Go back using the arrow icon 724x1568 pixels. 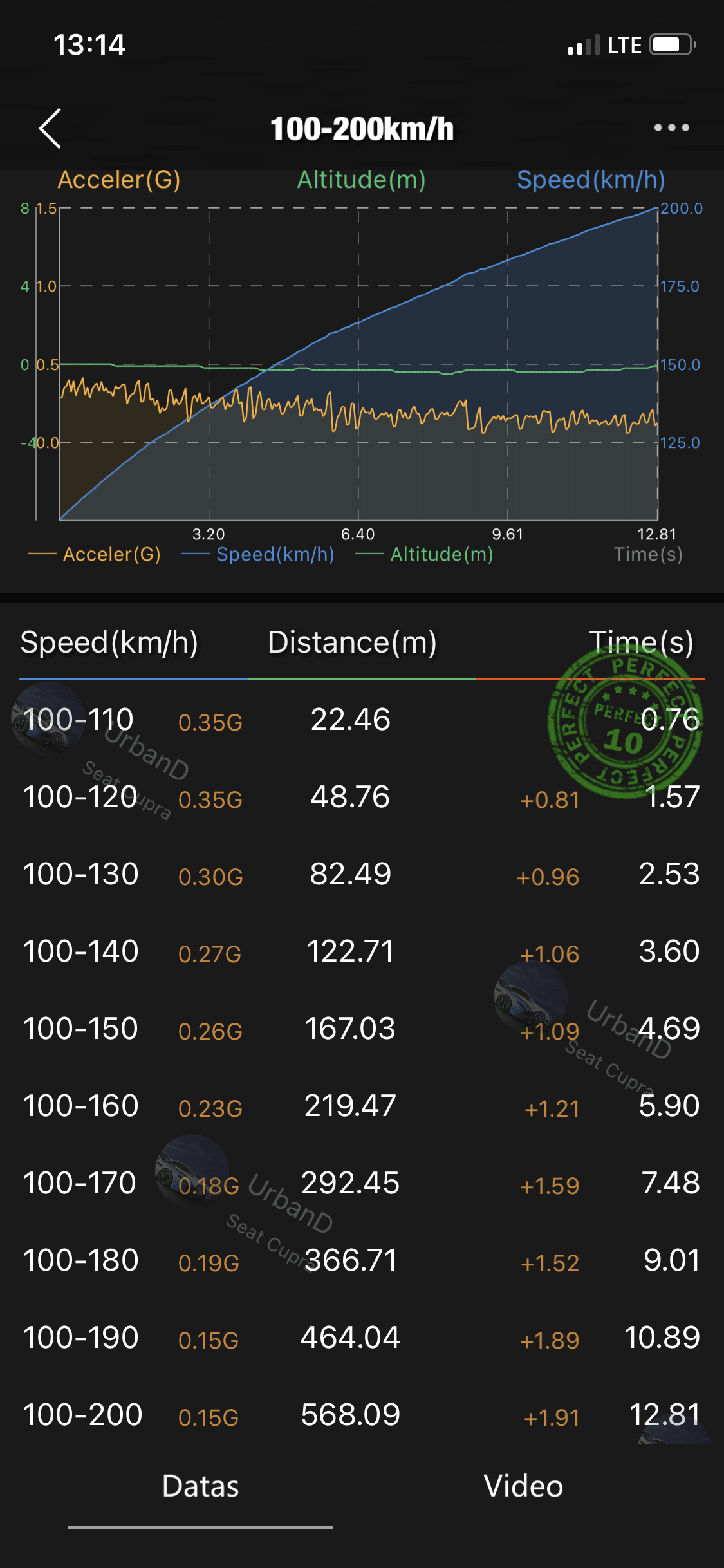pos(50,128)
